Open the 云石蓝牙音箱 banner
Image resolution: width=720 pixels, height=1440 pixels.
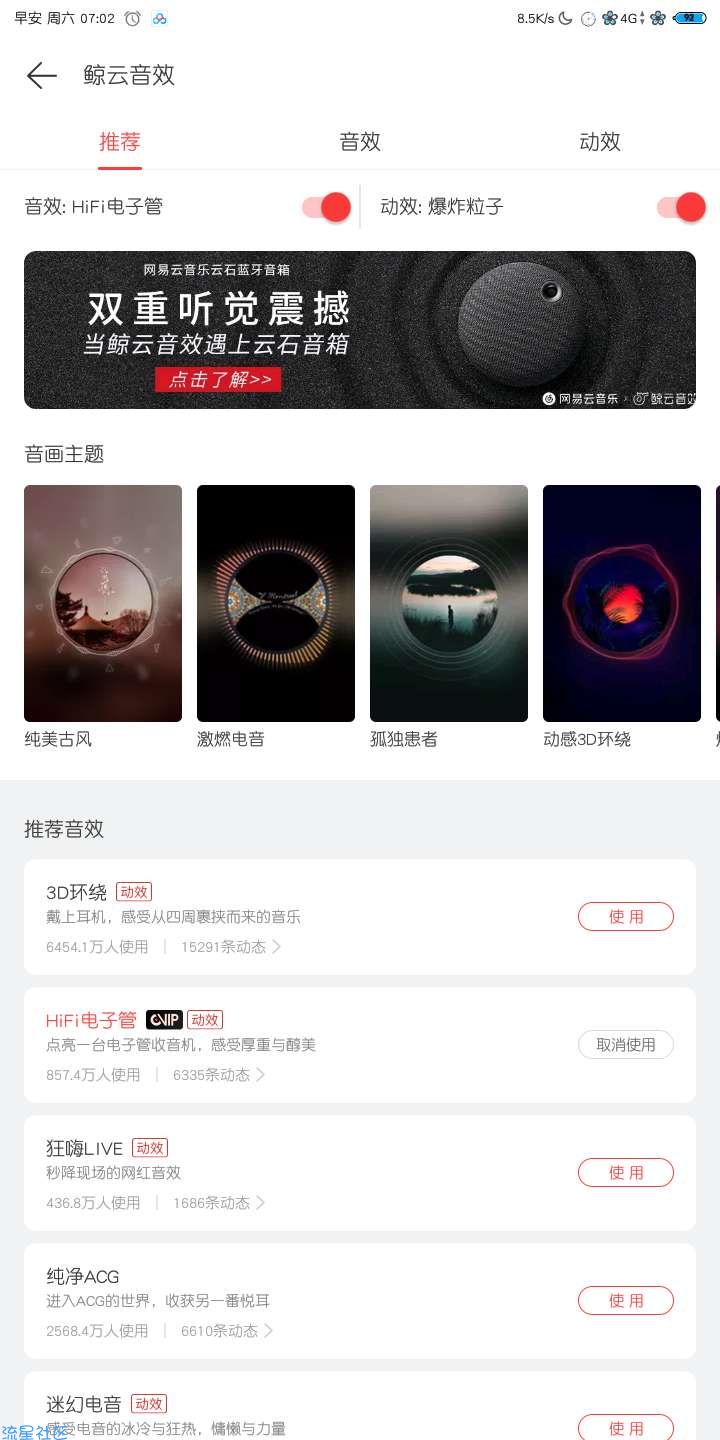pyautogui.click(x=360, y=330)
